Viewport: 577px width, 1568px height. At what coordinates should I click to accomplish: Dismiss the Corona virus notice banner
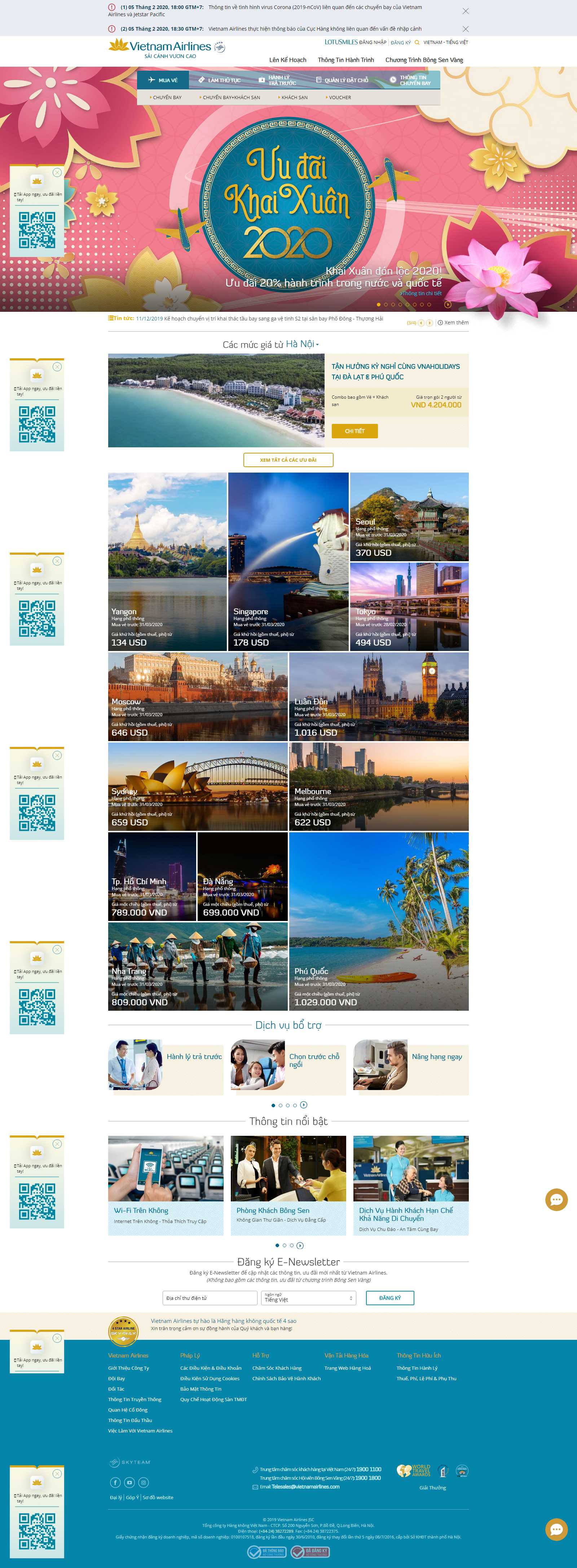(x=466, y=11)
